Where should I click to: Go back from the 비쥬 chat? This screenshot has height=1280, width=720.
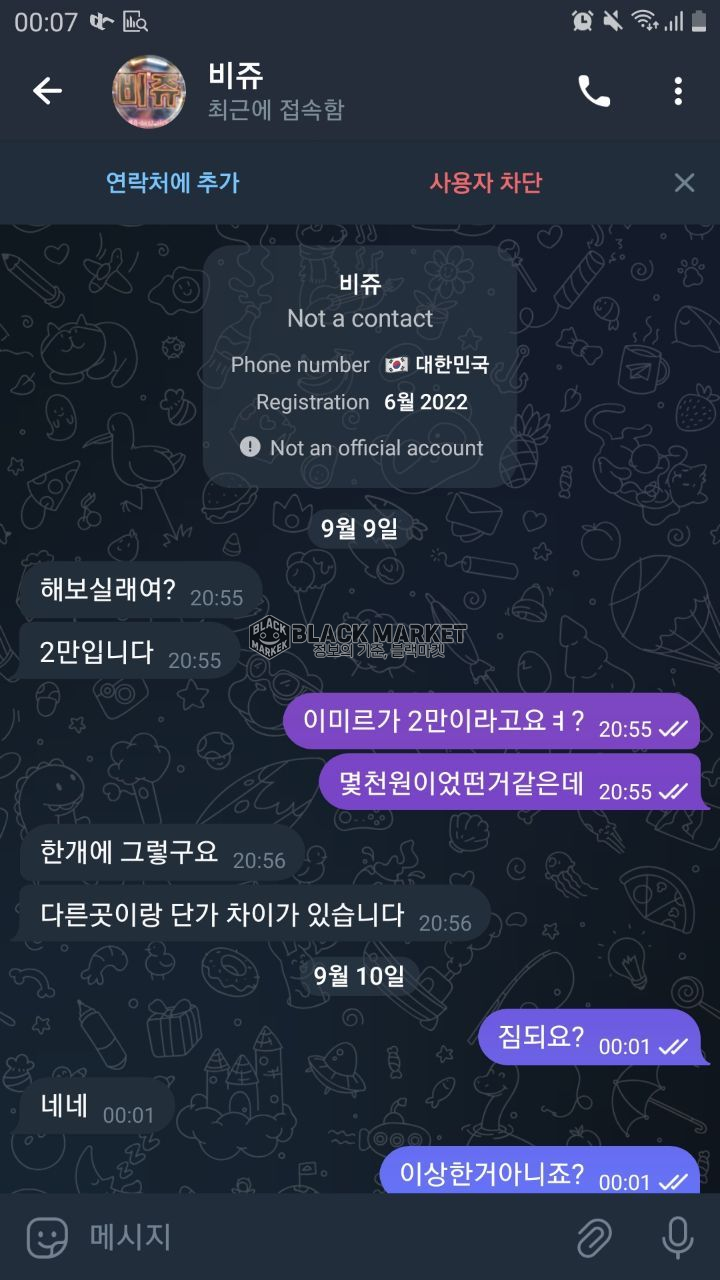[x=47, y=91]
